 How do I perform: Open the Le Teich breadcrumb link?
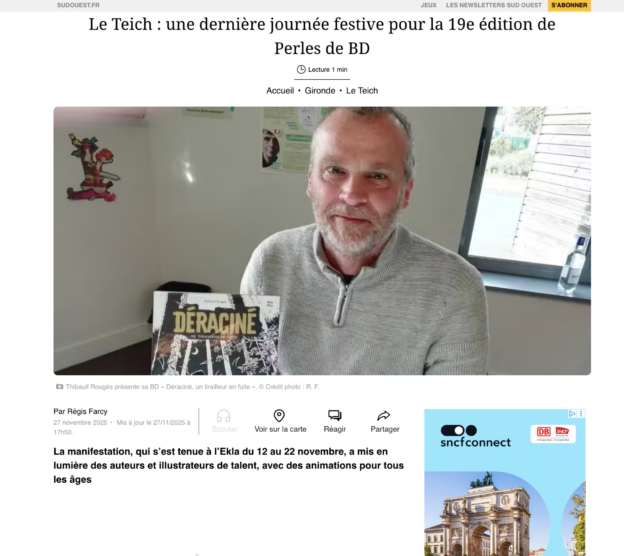coord(361,91)
